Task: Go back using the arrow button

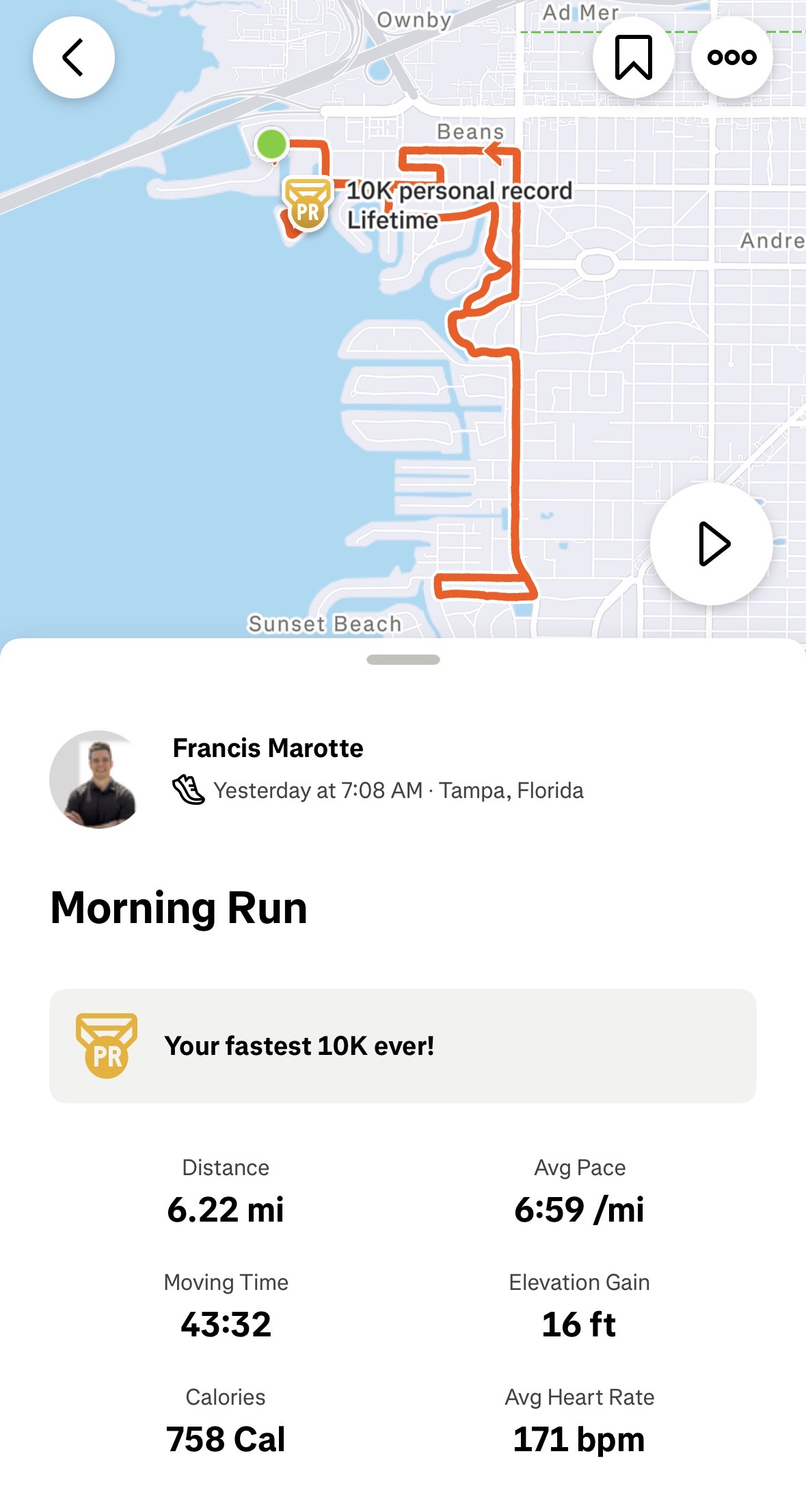Action: click(73, 57)
